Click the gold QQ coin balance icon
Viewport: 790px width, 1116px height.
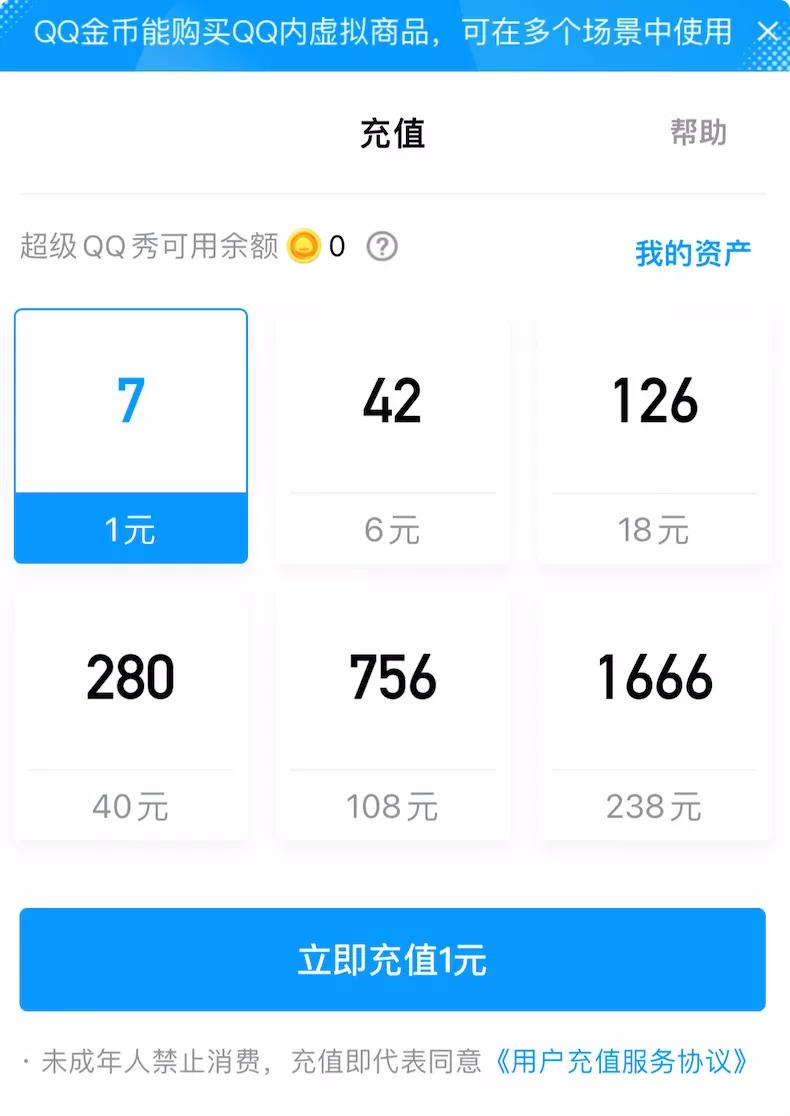[306, 243]
